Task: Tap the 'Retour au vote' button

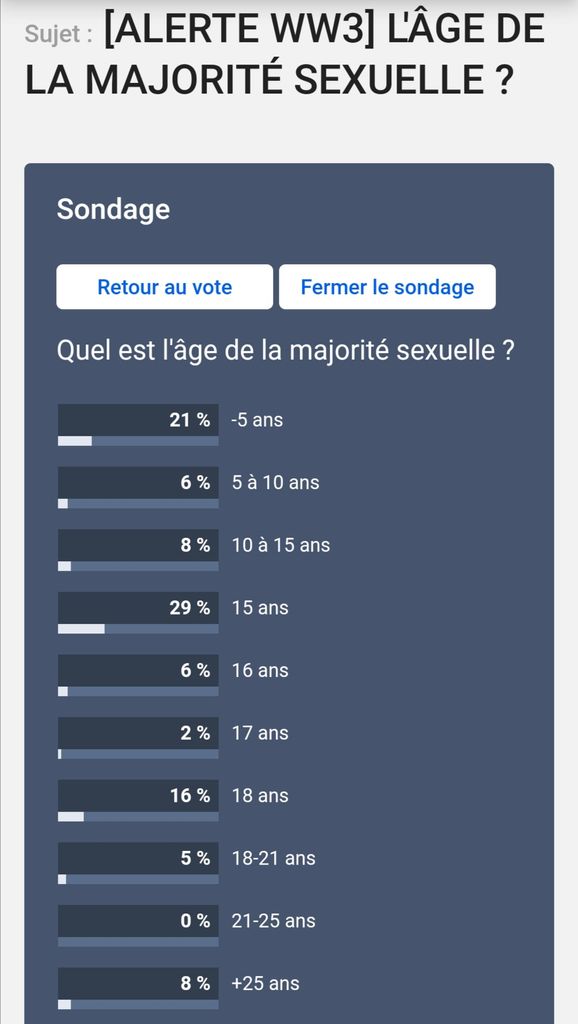Action: click(x=165, y=287)
